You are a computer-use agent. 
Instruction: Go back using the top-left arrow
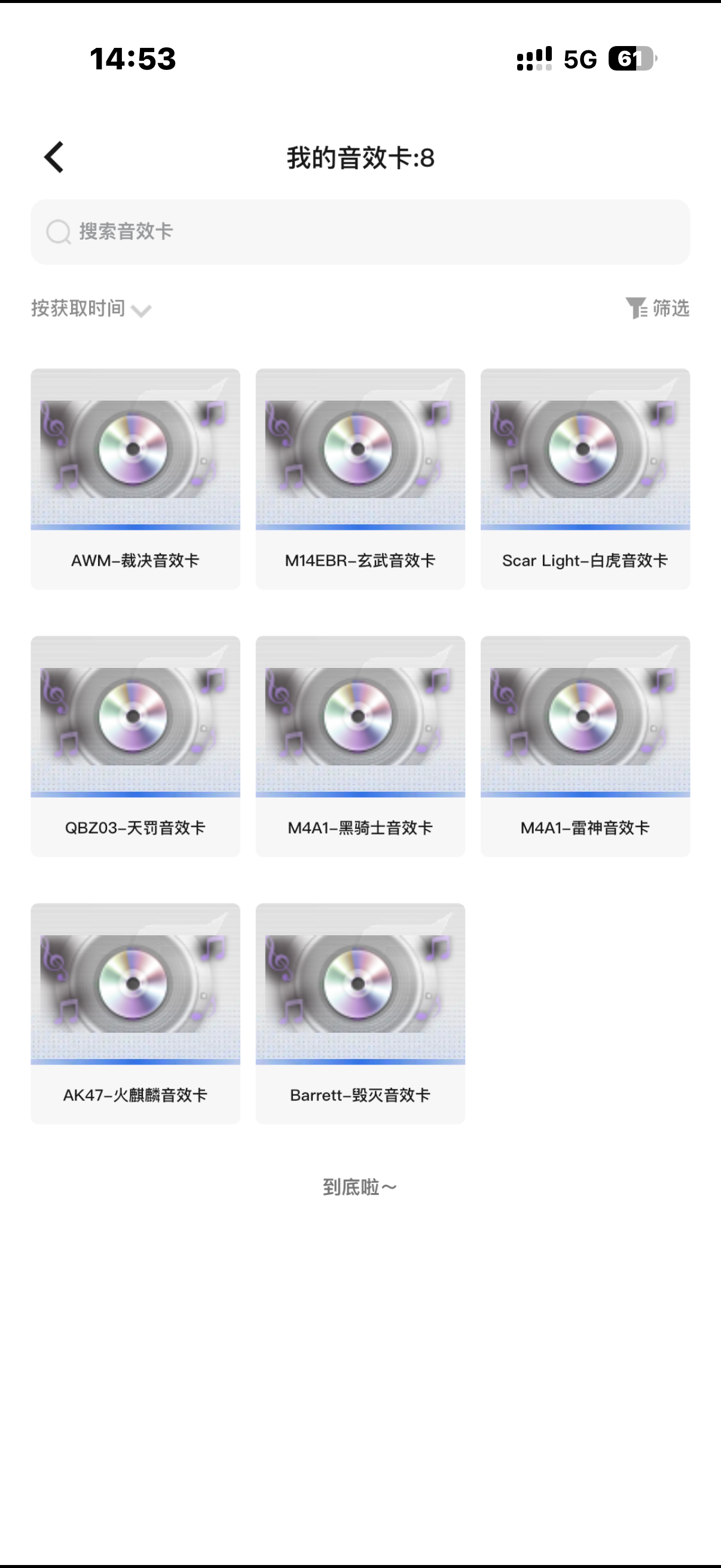tap(54, 158)
